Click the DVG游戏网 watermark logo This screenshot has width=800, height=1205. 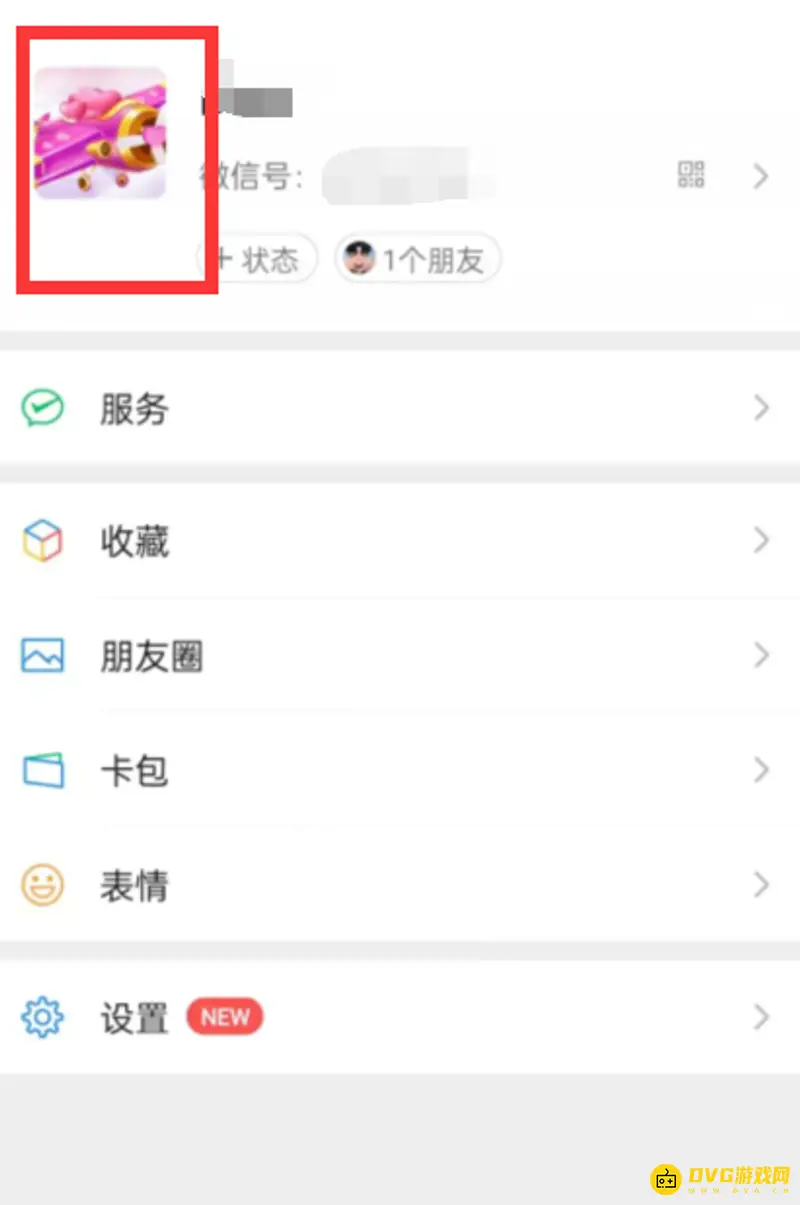[720, 1177]
